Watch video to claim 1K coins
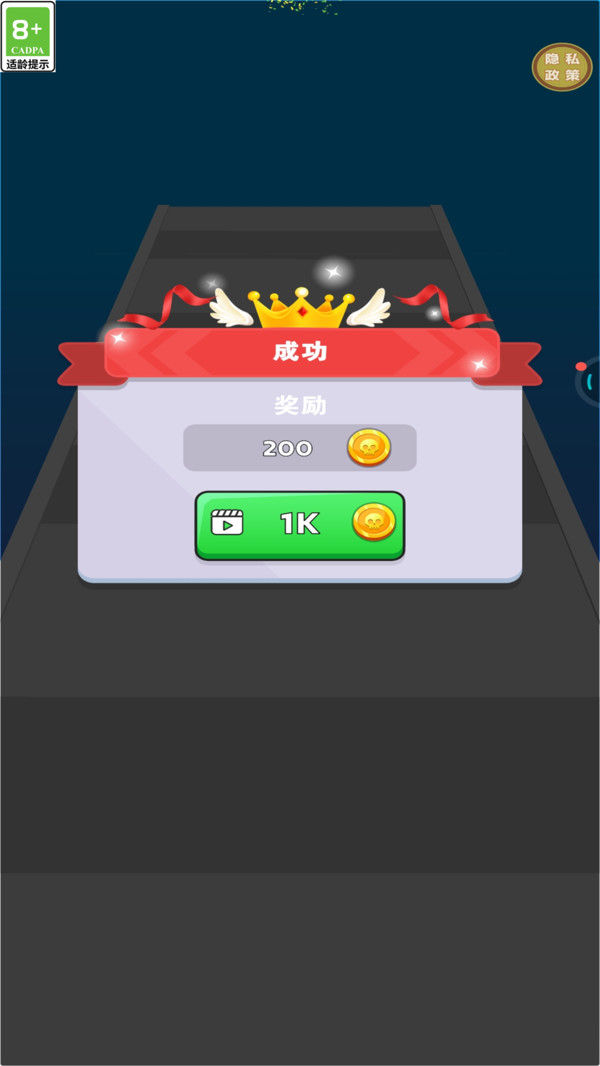The image size is (600, 1066). (x=299, y=524)
